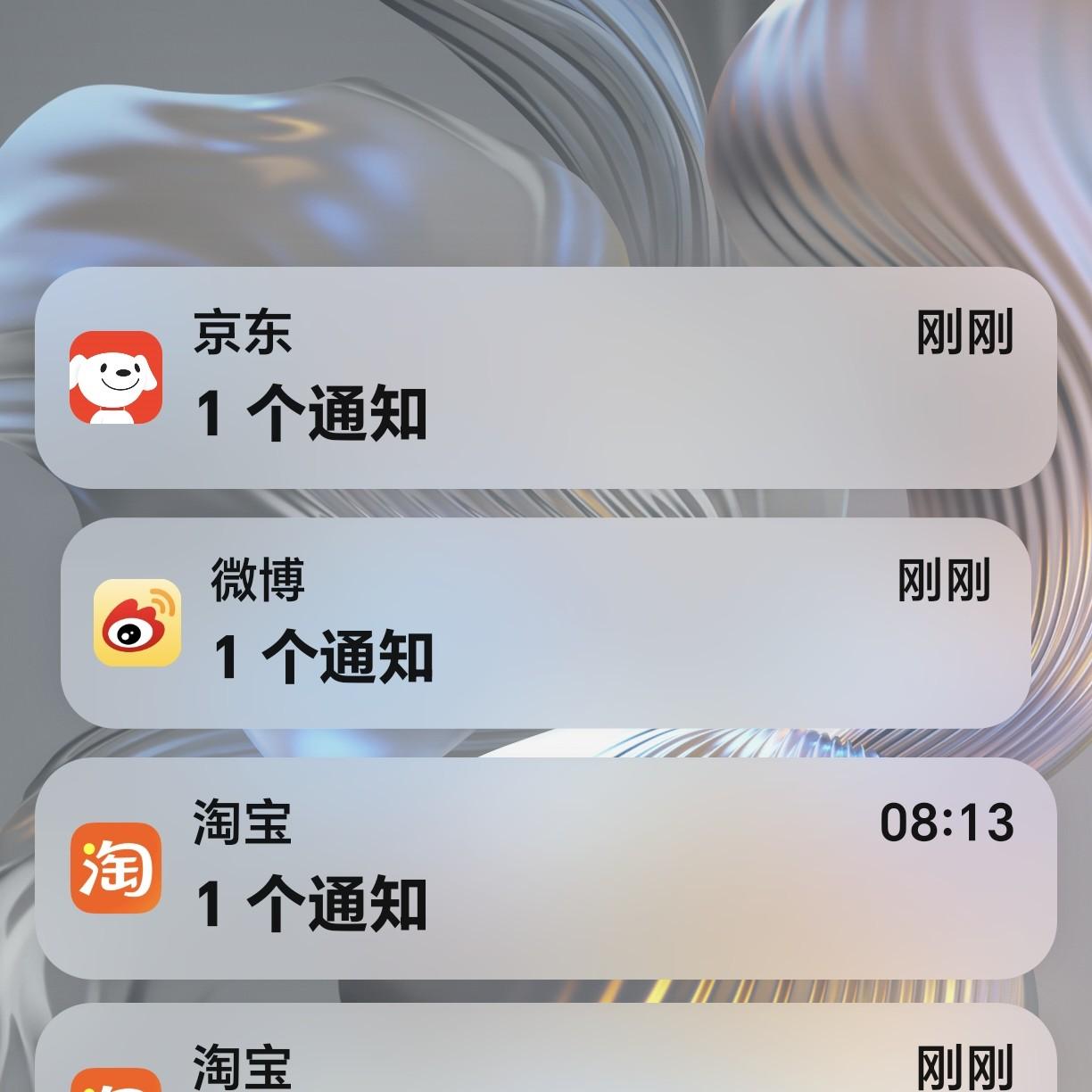Open the 京东 notification

[544, 377]
